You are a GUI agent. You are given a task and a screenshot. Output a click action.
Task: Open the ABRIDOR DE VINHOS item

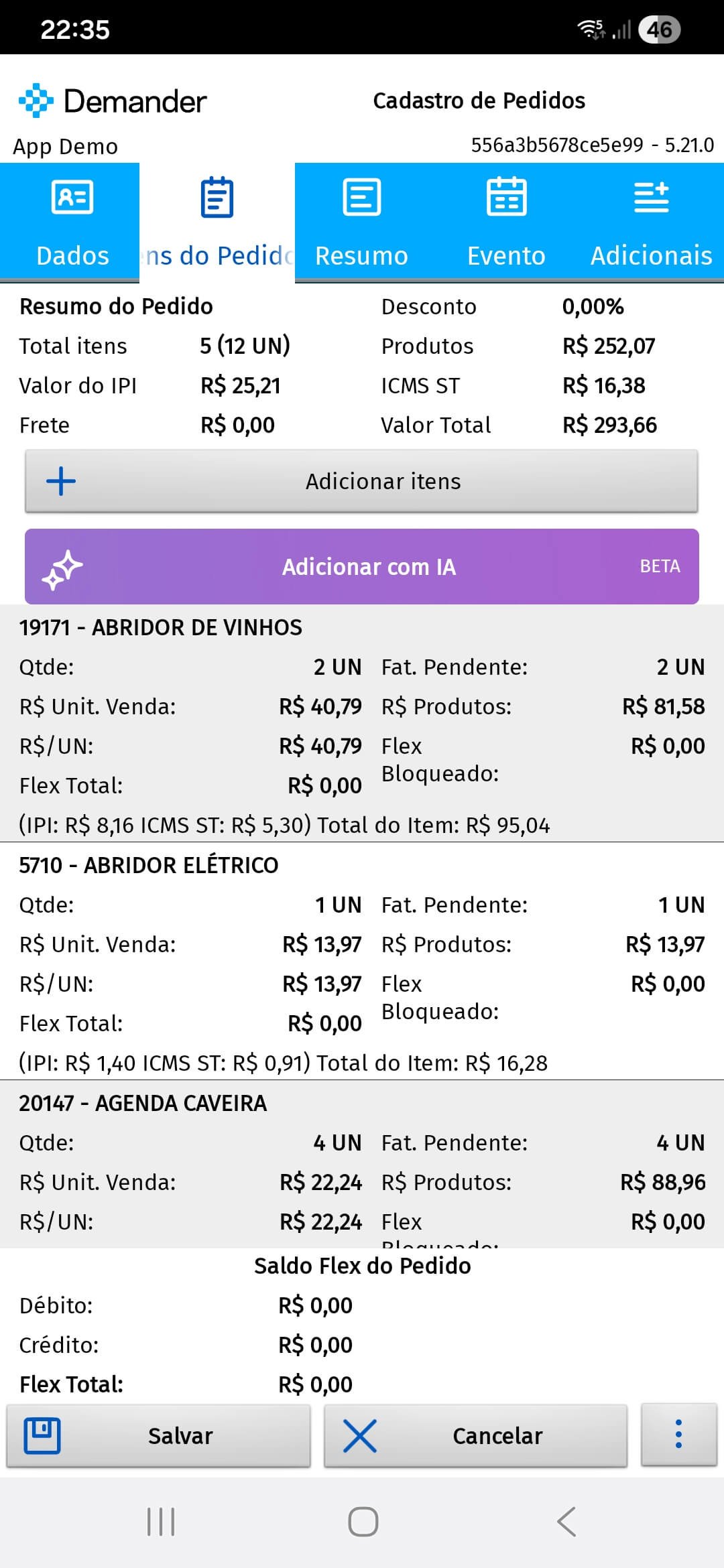[361, 724]
